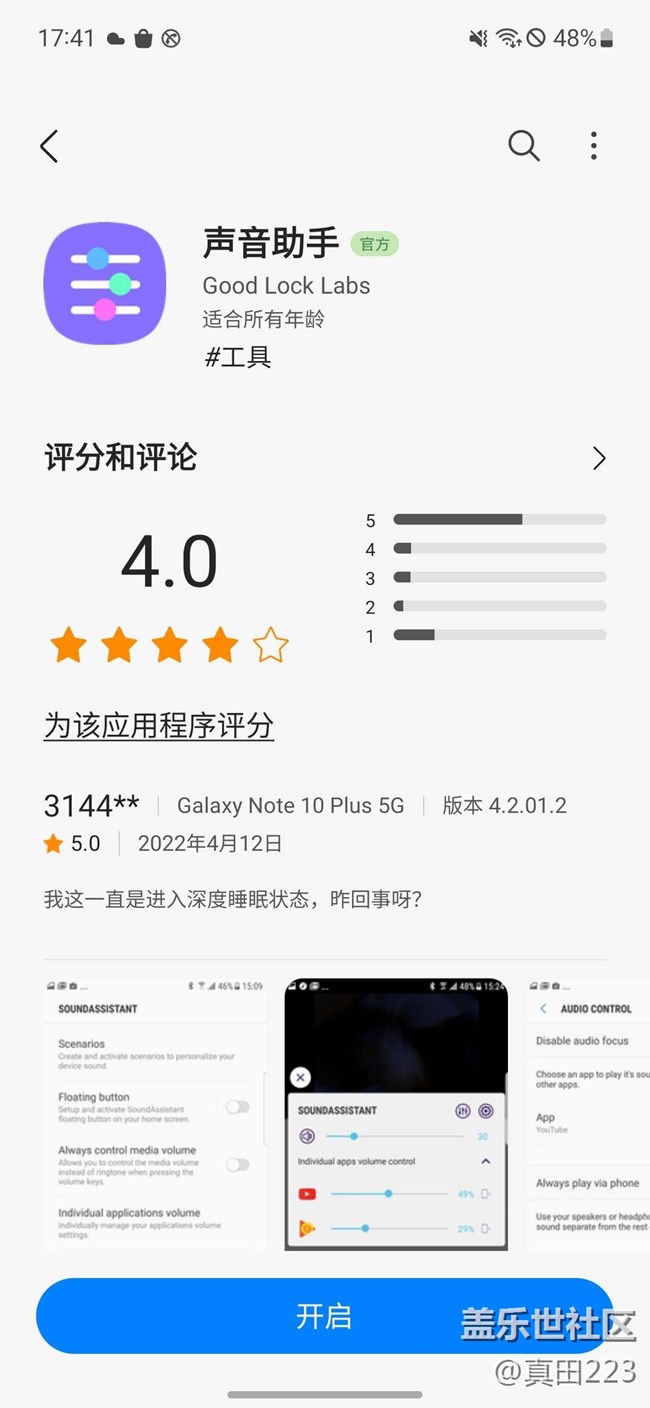This screenshot has height=1408, width=650.
Task: Open the three-dot overflow menu
Action: (x=593, y=146)
